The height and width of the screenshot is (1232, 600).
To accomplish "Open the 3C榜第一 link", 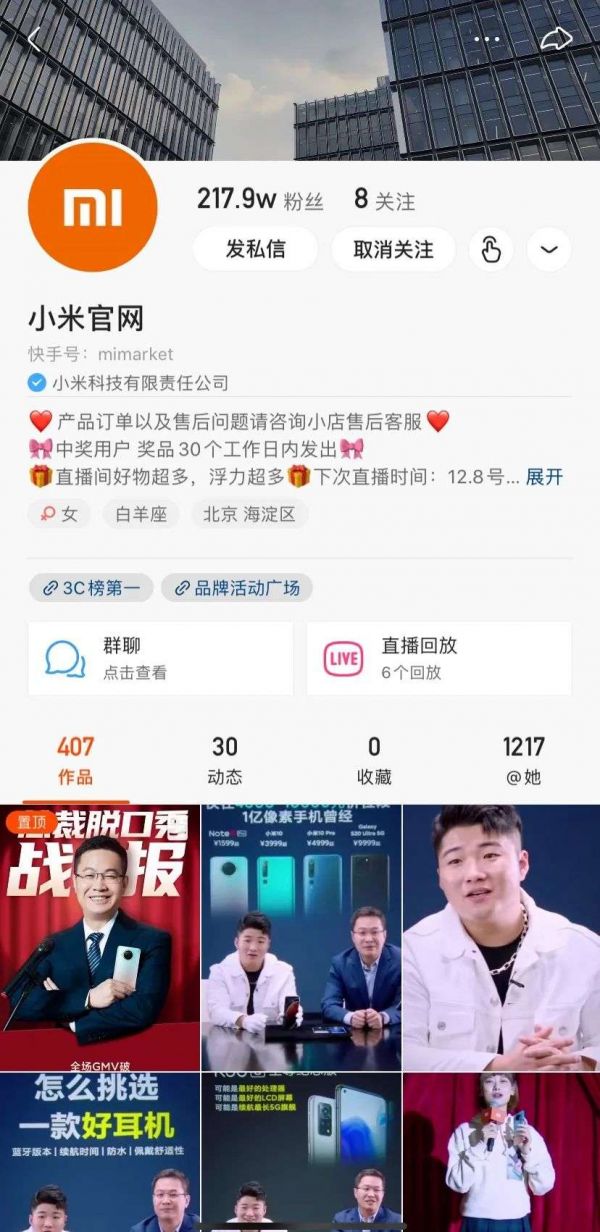I will coord(91,588).
